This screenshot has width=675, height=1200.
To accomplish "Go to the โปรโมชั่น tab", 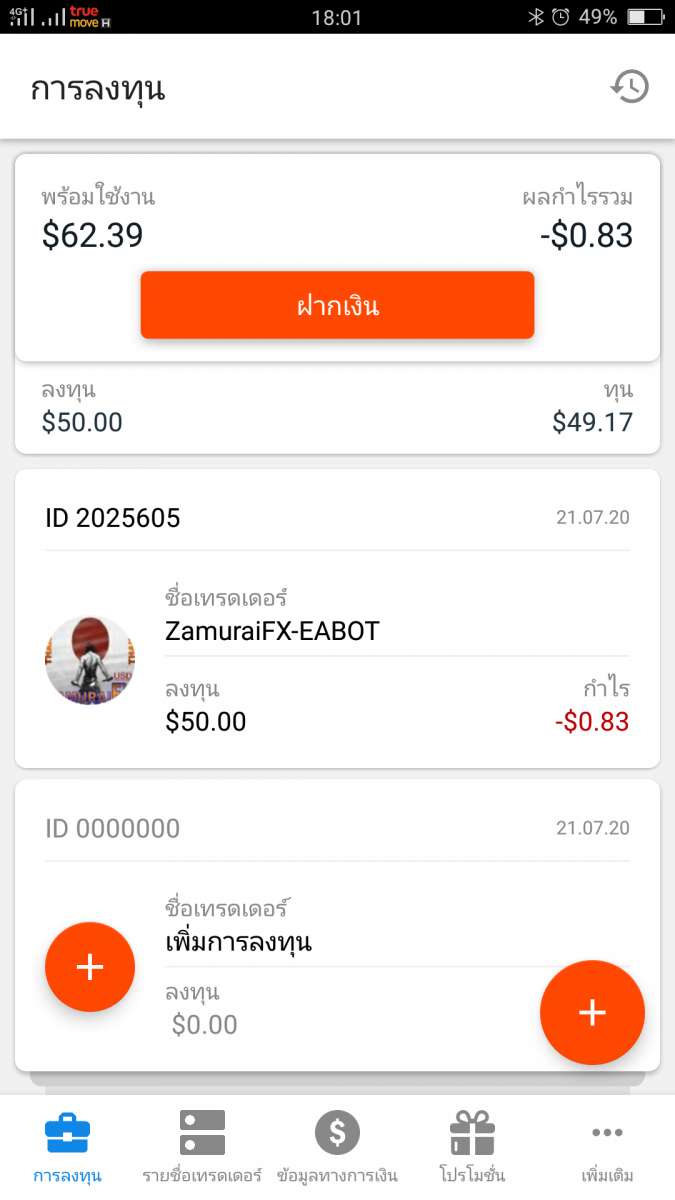I will 472,1147.
